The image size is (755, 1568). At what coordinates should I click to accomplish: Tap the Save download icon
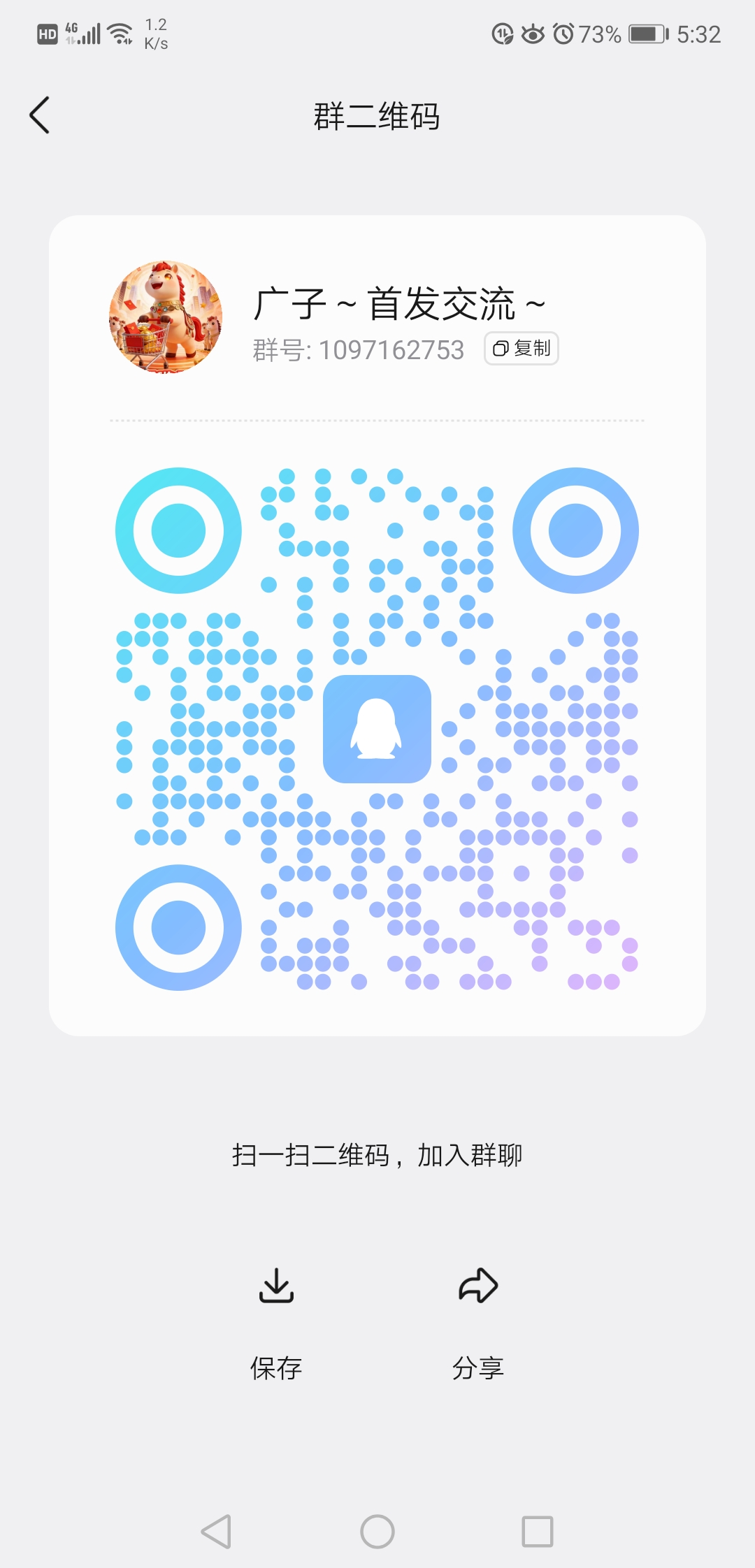[x=276, y=1286]
